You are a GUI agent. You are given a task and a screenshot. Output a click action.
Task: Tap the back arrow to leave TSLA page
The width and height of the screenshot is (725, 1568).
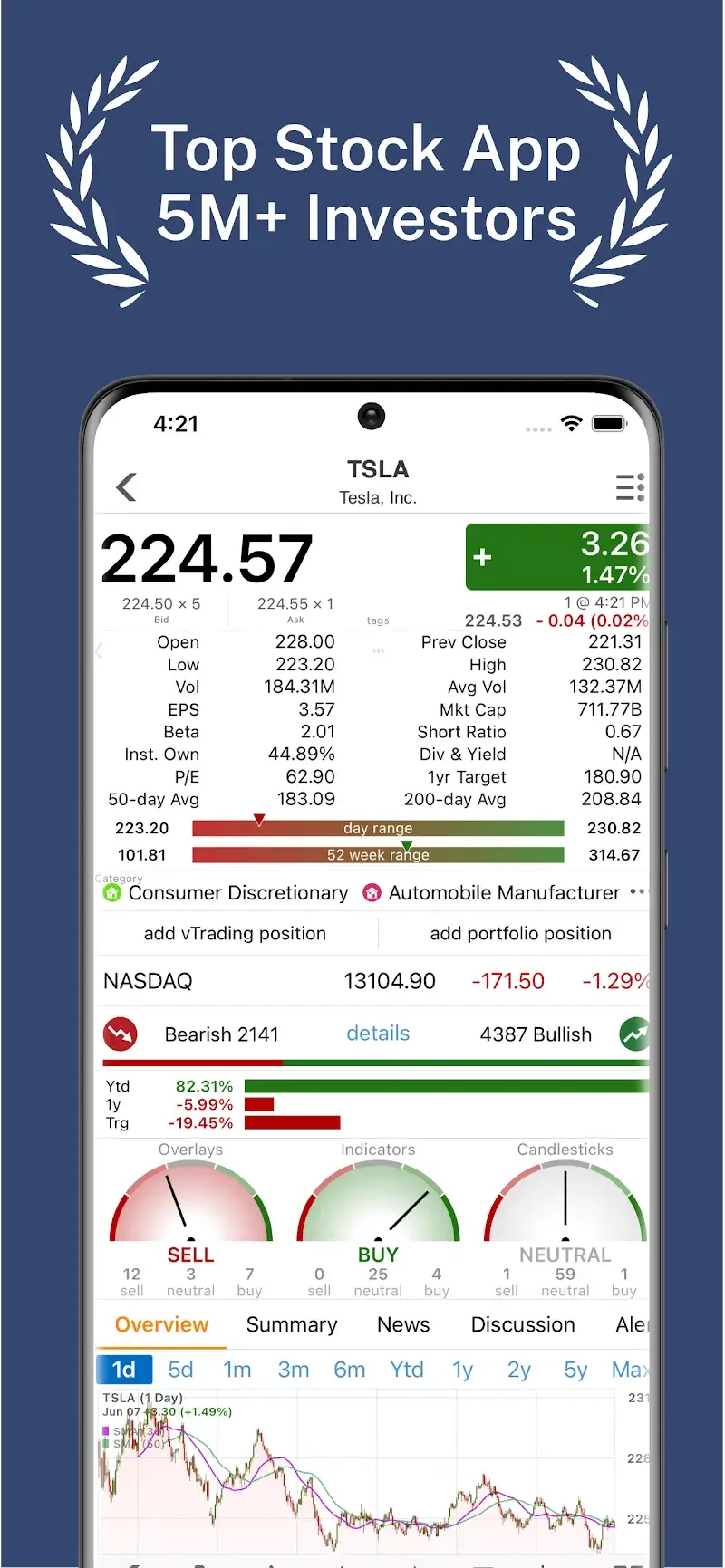pyautogui.click(x=126, y=486)
